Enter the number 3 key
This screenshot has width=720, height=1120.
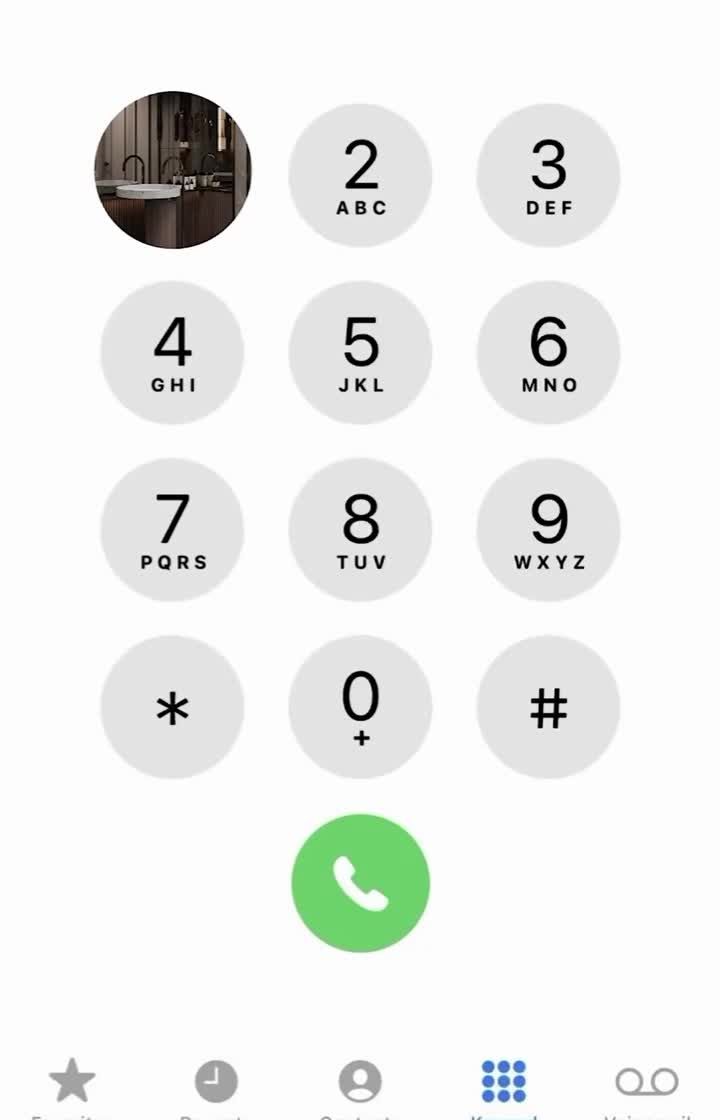click(x=548, y=176)
